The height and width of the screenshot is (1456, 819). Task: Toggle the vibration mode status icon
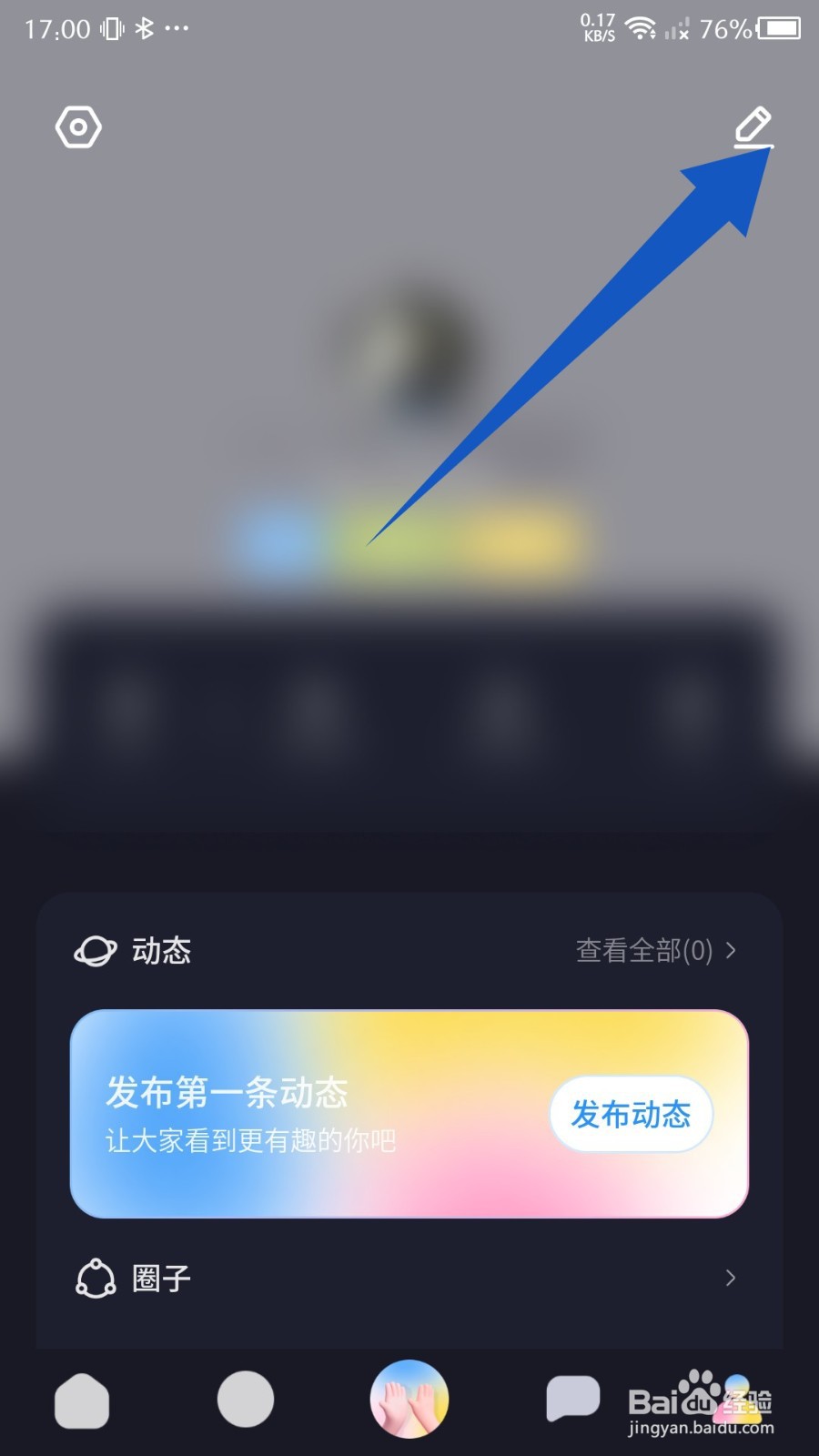click(110, 27)
